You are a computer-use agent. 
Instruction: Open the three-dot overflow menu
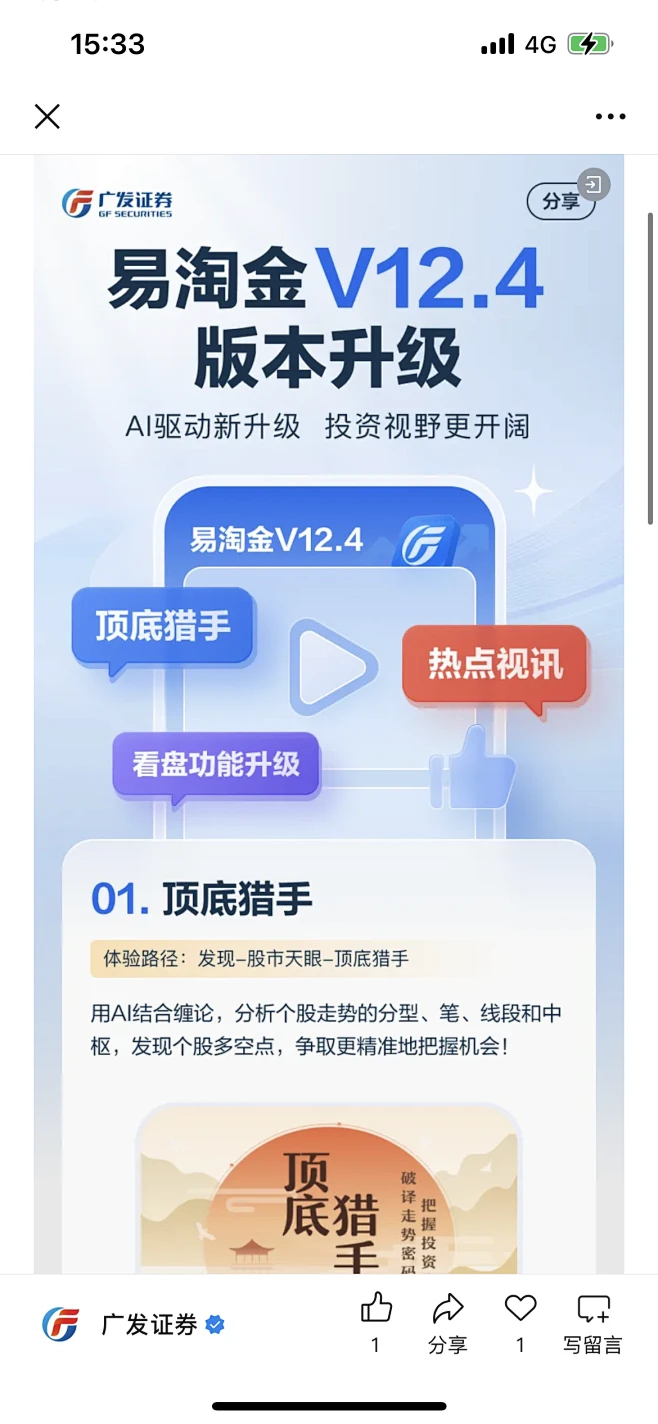[610, 117]
